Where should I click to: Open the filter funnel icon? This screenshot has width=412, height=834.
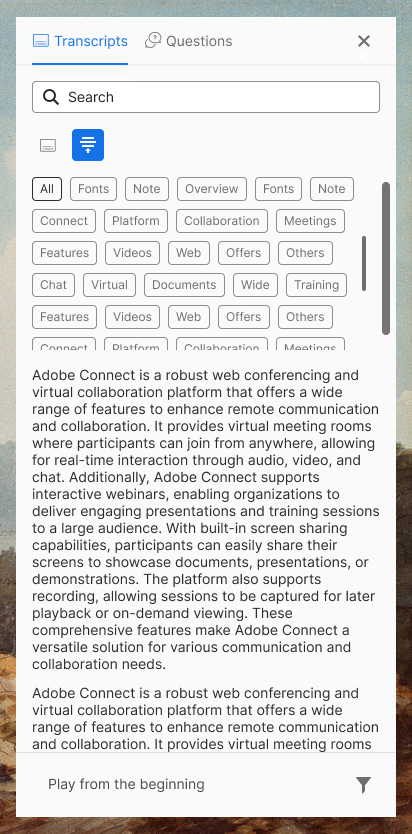363,785
